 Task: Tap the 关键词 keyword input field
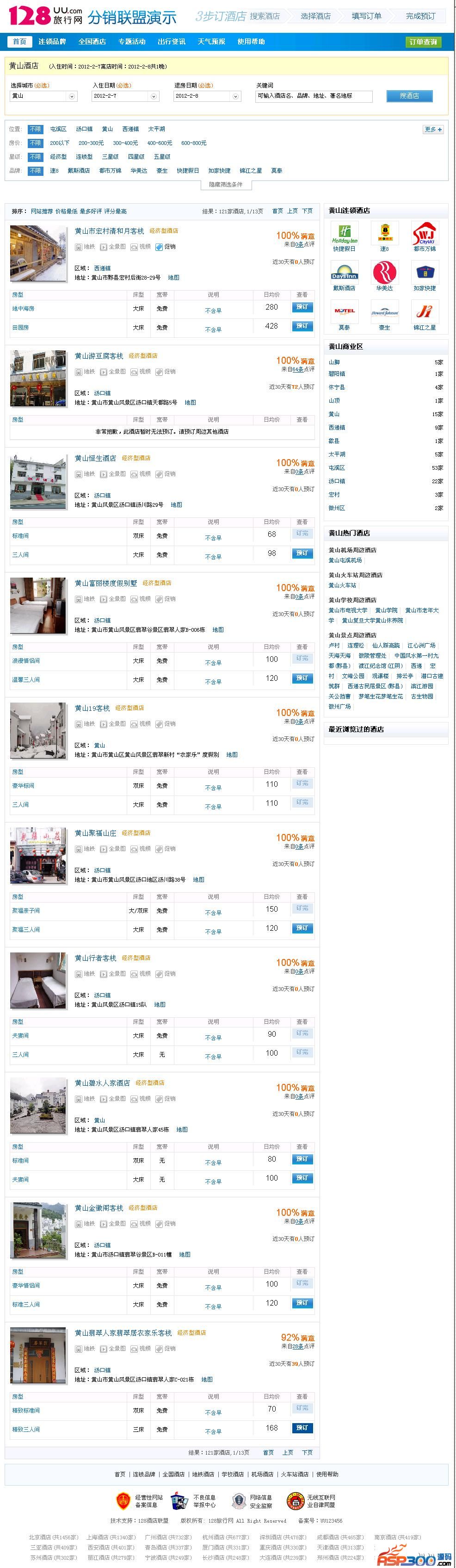313,96
